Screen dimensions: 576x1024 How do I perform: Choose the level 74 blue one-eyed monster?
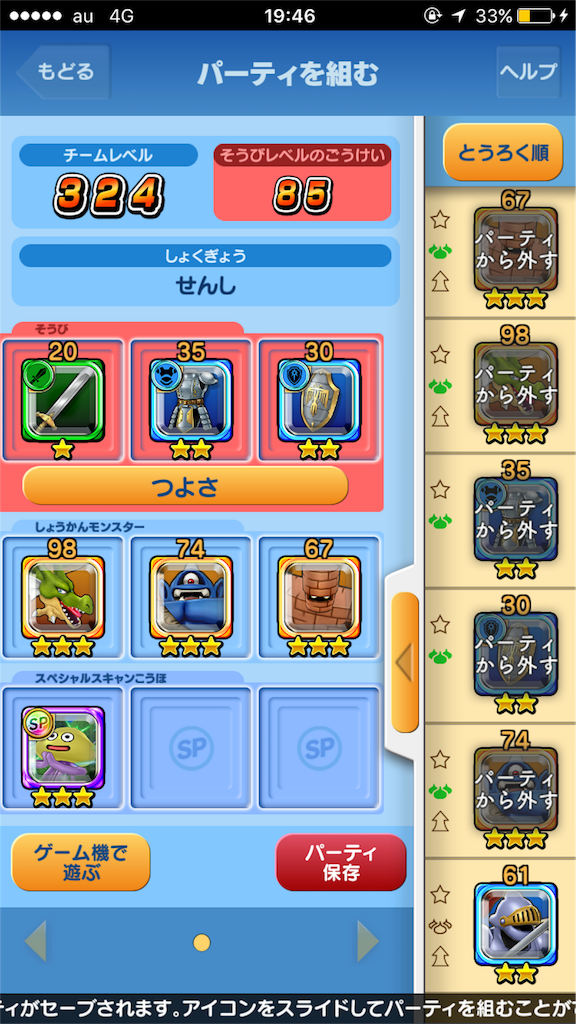click(190, 597)
